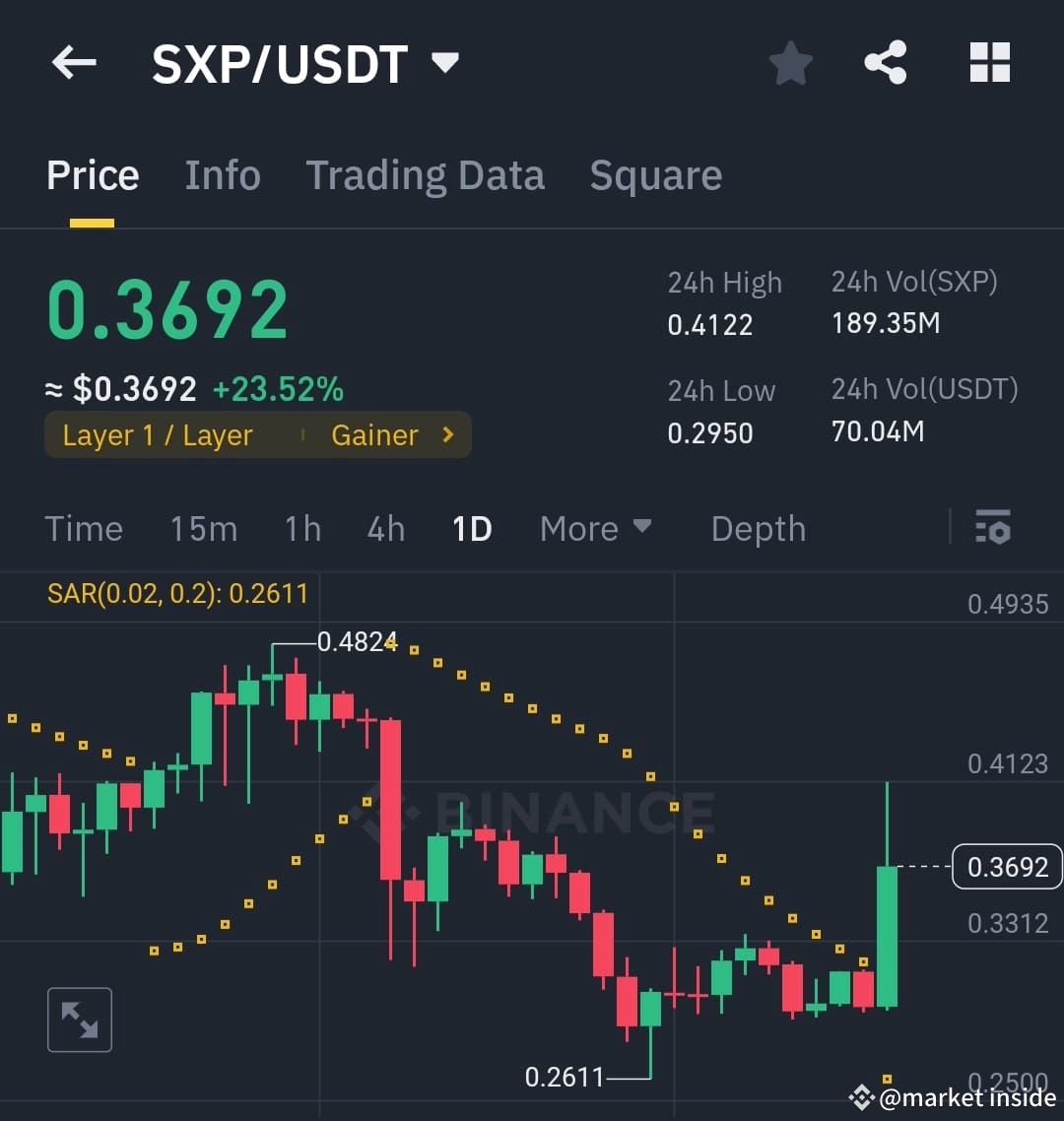Open chart settings via the indicator settings icon

coord(993,528)
